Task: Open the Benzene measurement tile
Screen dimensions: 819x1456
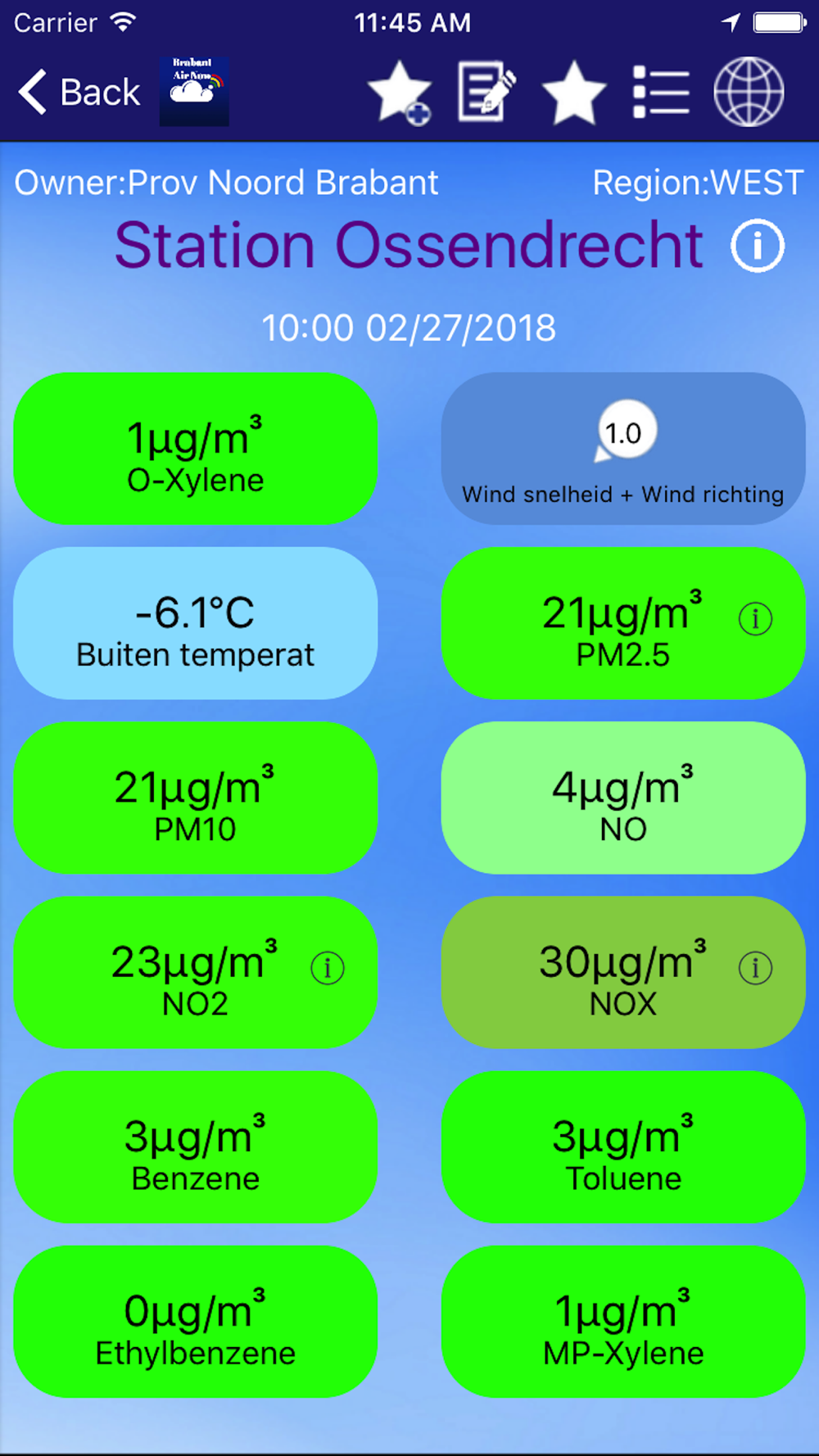Action: (x=196, y=1146)
